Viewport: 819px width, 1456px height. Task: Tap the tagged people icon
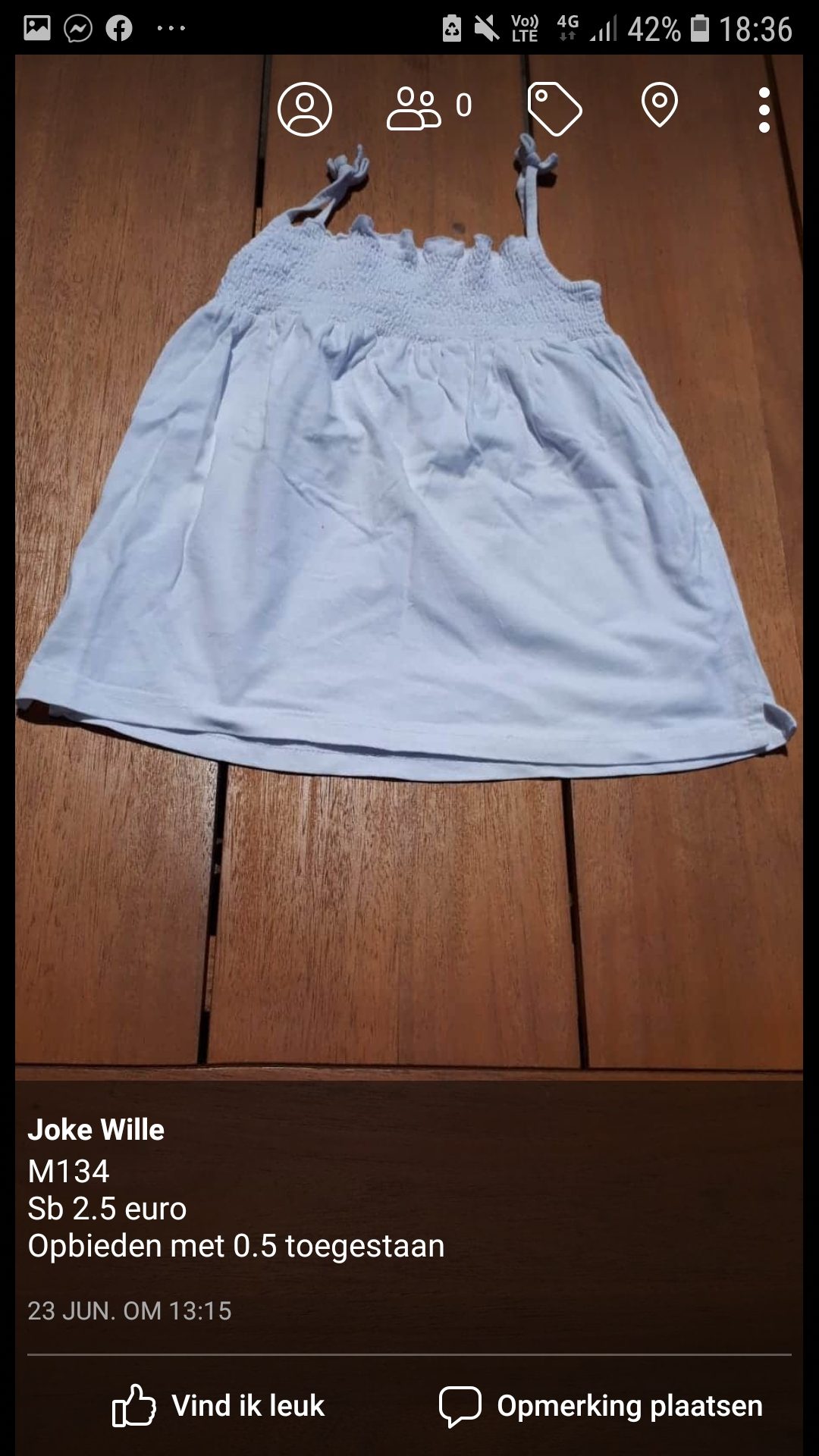click(414, 109)
